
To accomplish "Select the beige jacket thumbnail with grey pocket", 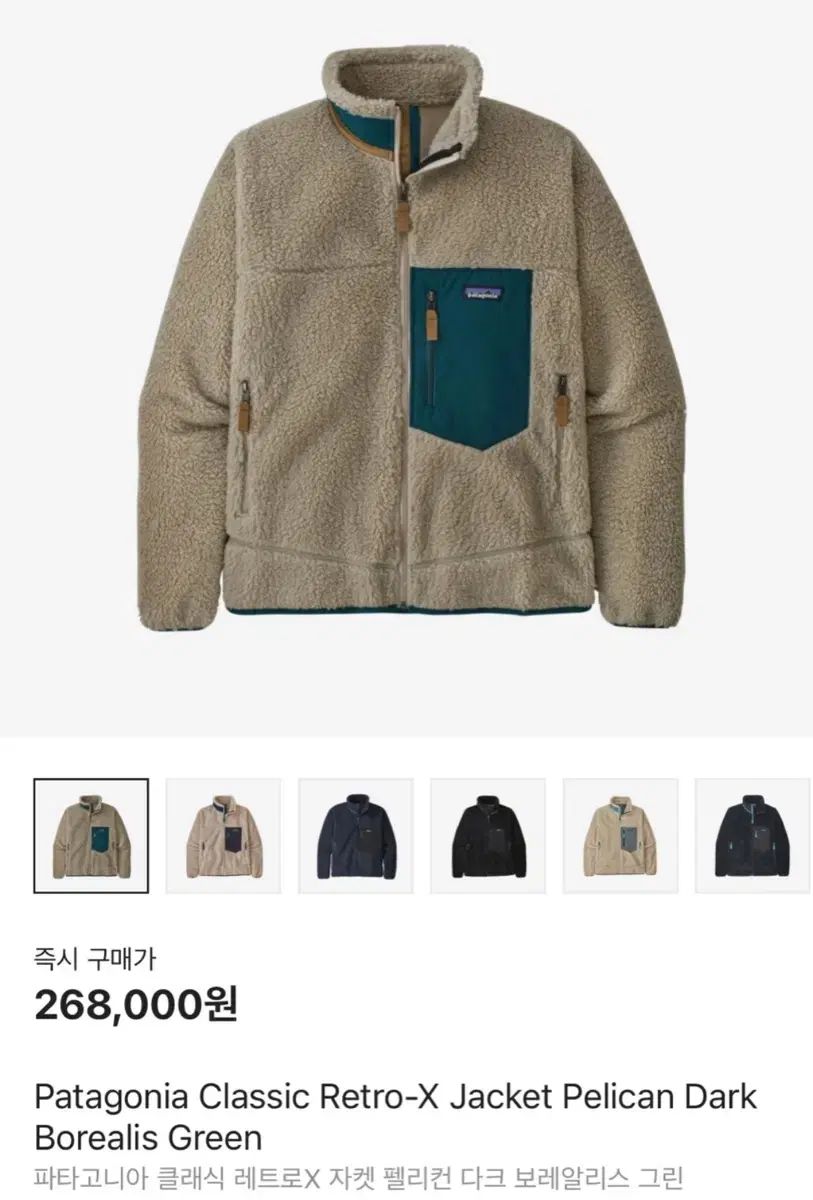I will click(x=620, y=835).
